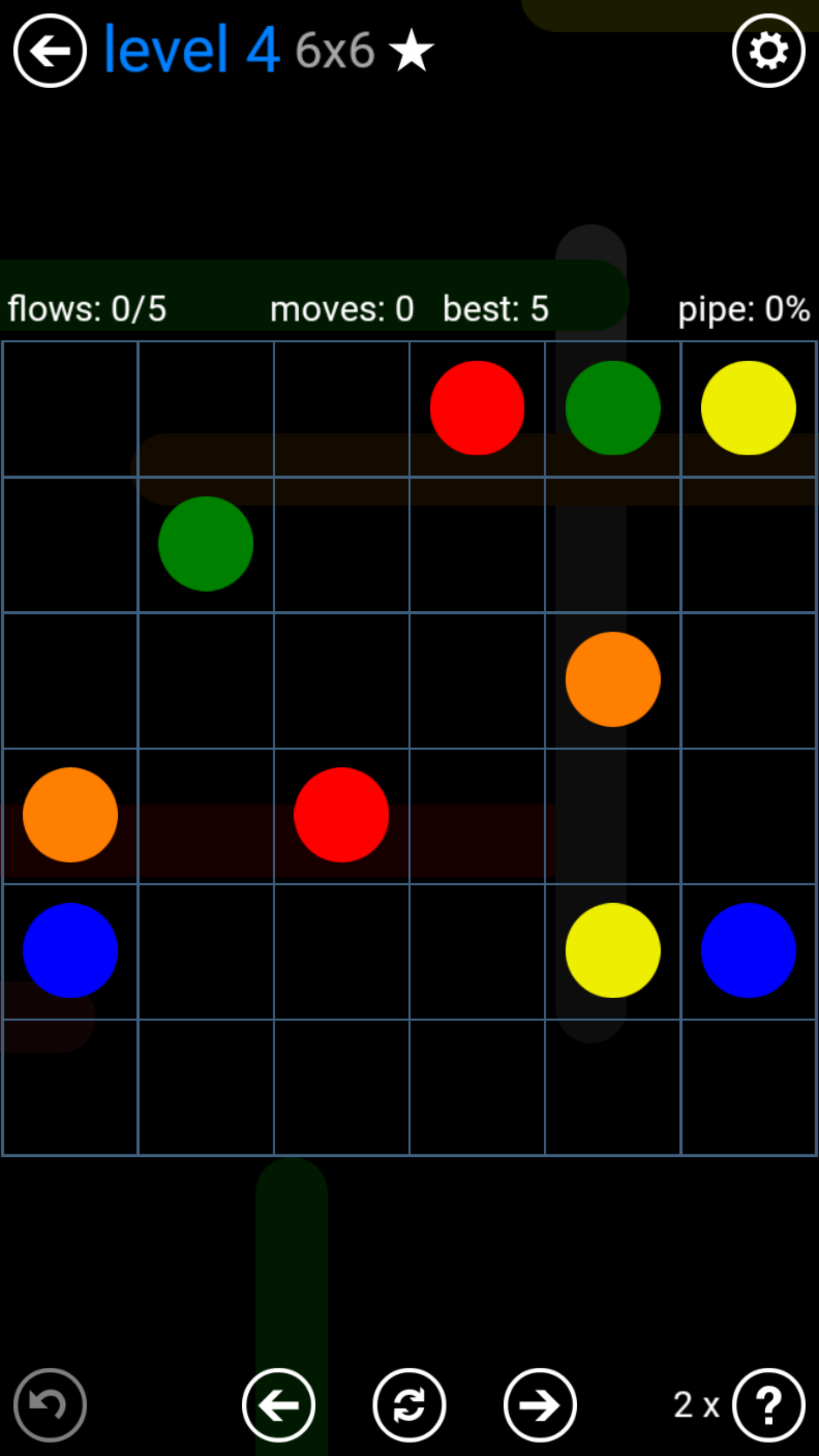Tap the red dot in the top row
This screenshot has width=819, height=1456.
477,408
